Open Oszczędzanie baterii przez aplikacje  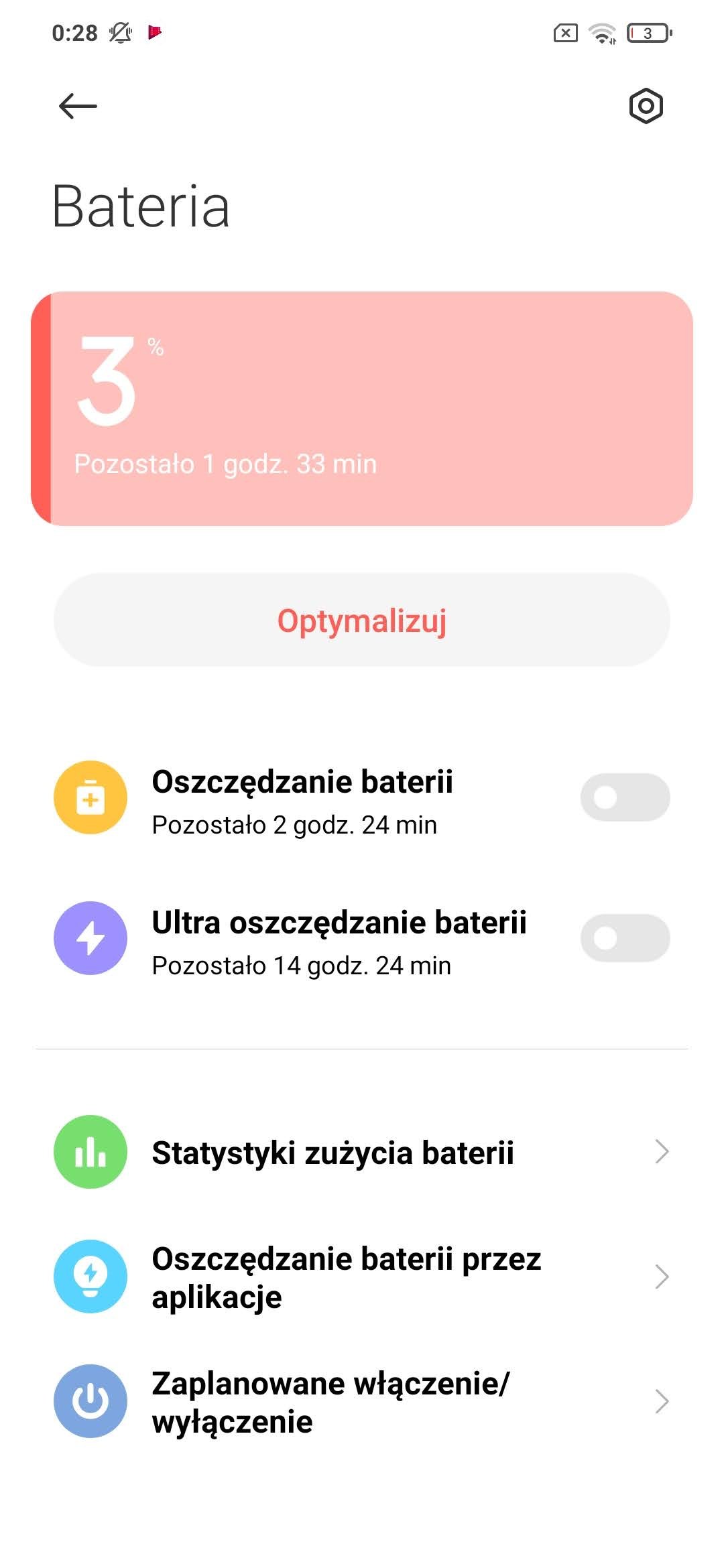pyautogui.click(x=362, y=1277)
